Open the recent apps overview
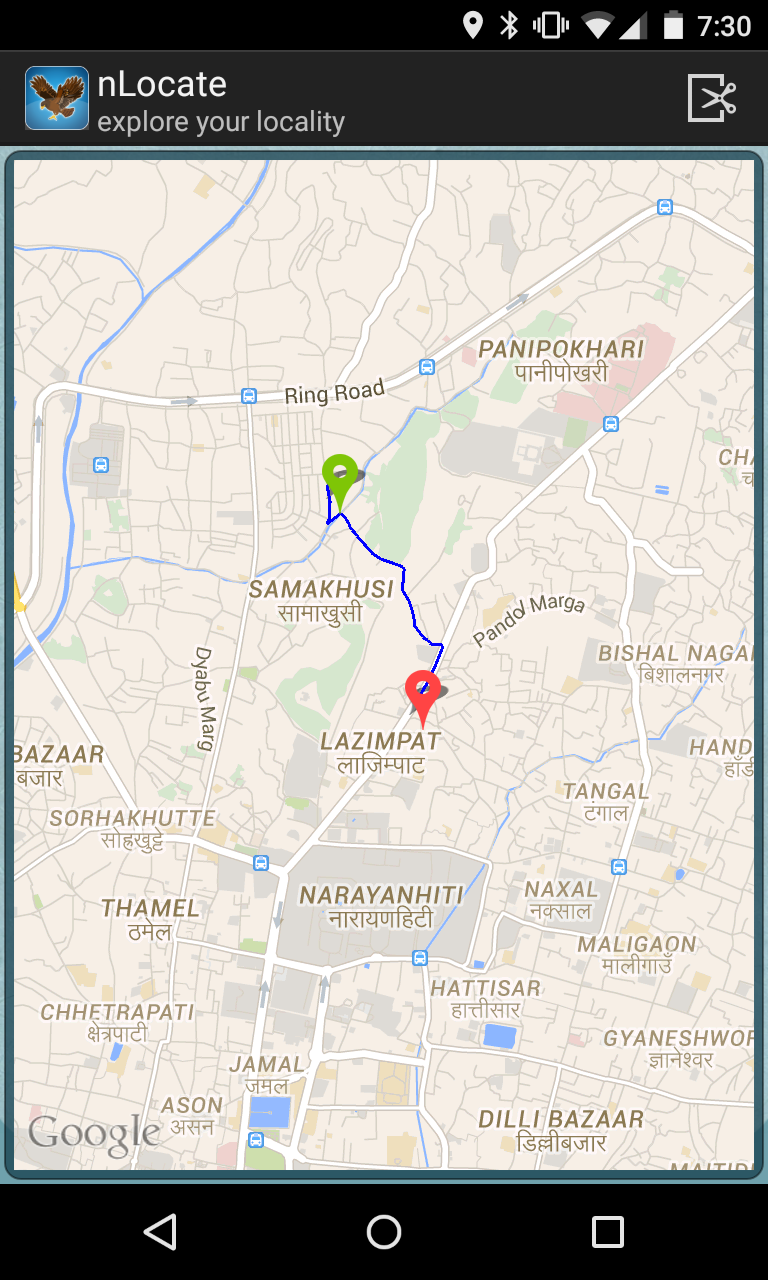The width and height of the screenshot is (768, 1280). click(x=608, y=1232)
